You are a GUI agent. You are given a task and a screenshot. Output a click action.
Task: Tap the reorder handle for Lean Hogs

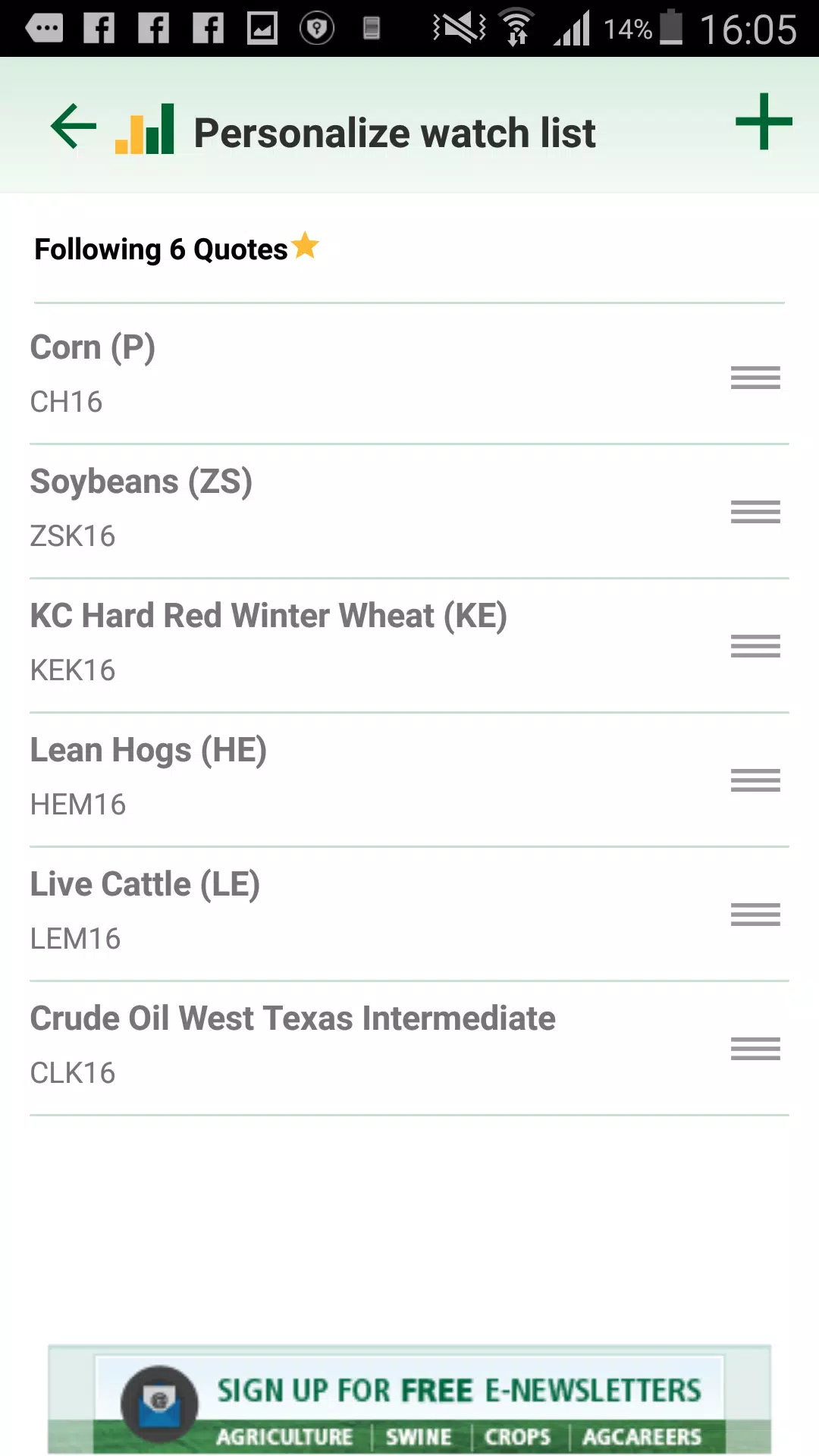755,780
